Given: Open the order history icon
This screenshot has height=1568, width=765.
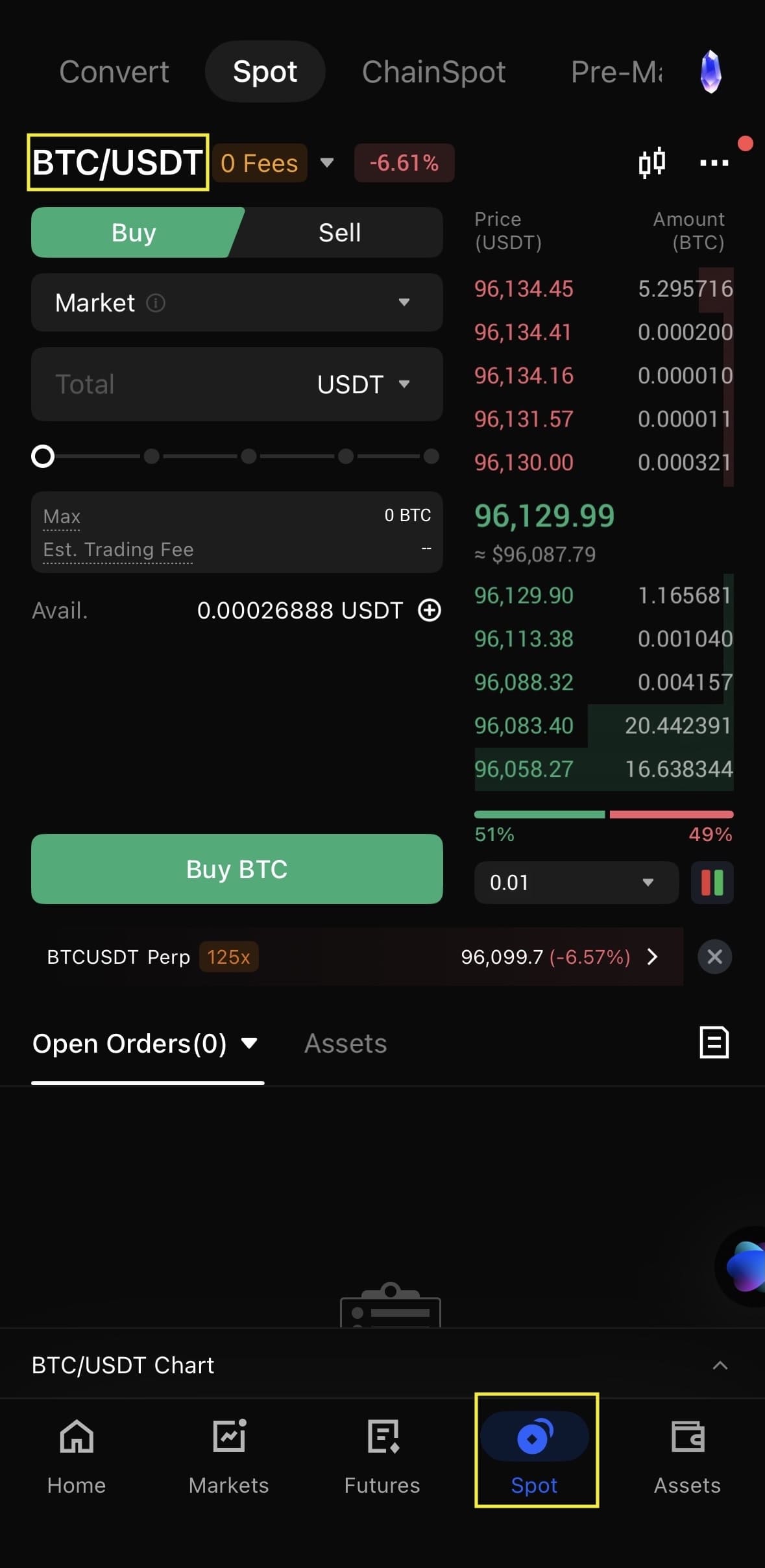Looking at the screenshot, I should [714, 1043].
